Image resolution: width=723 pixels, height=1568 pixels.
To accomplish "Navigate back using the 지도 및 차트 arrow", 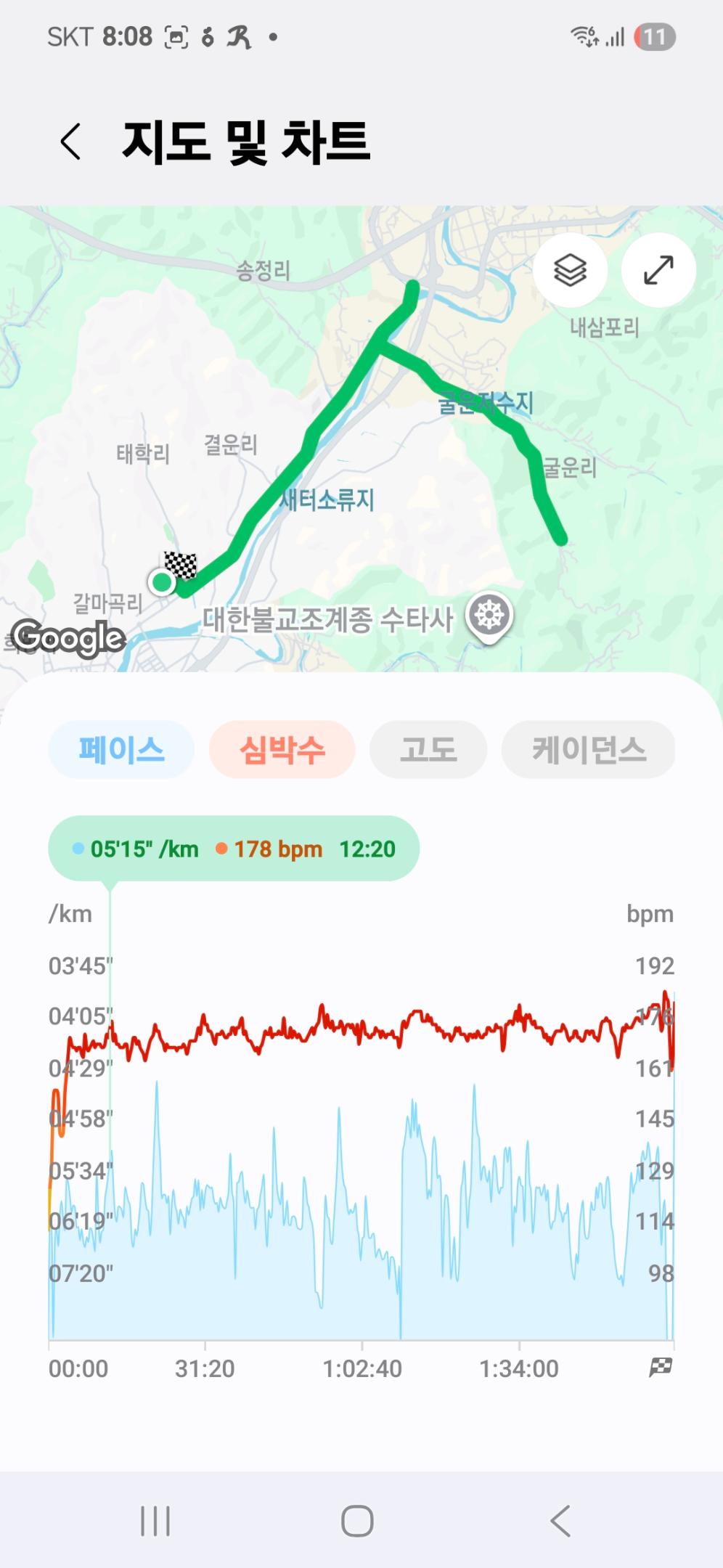I will coord(70,142).
